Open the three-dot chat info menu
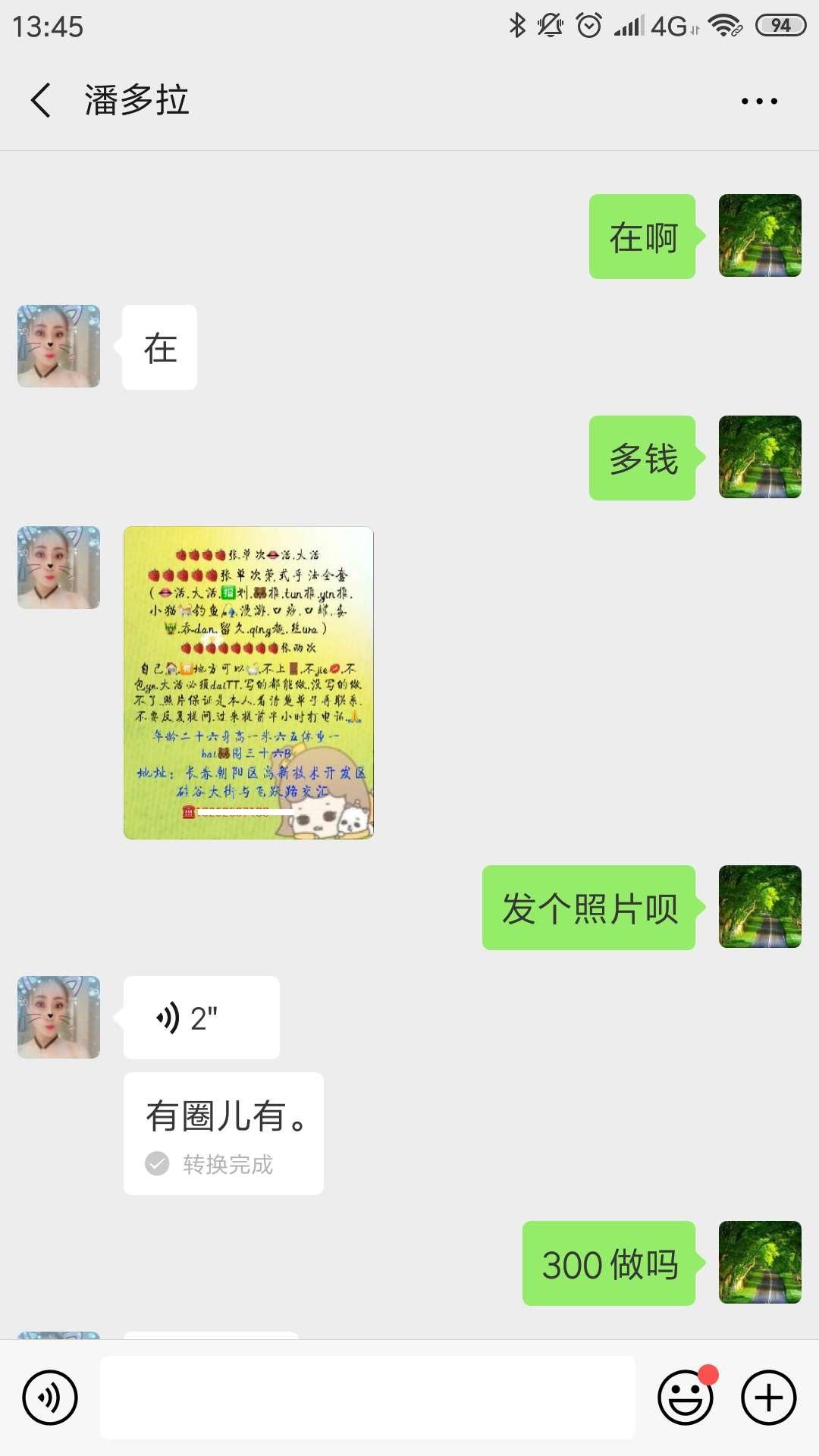Viewport: 819px width, 1456px height. click(759, 101)
